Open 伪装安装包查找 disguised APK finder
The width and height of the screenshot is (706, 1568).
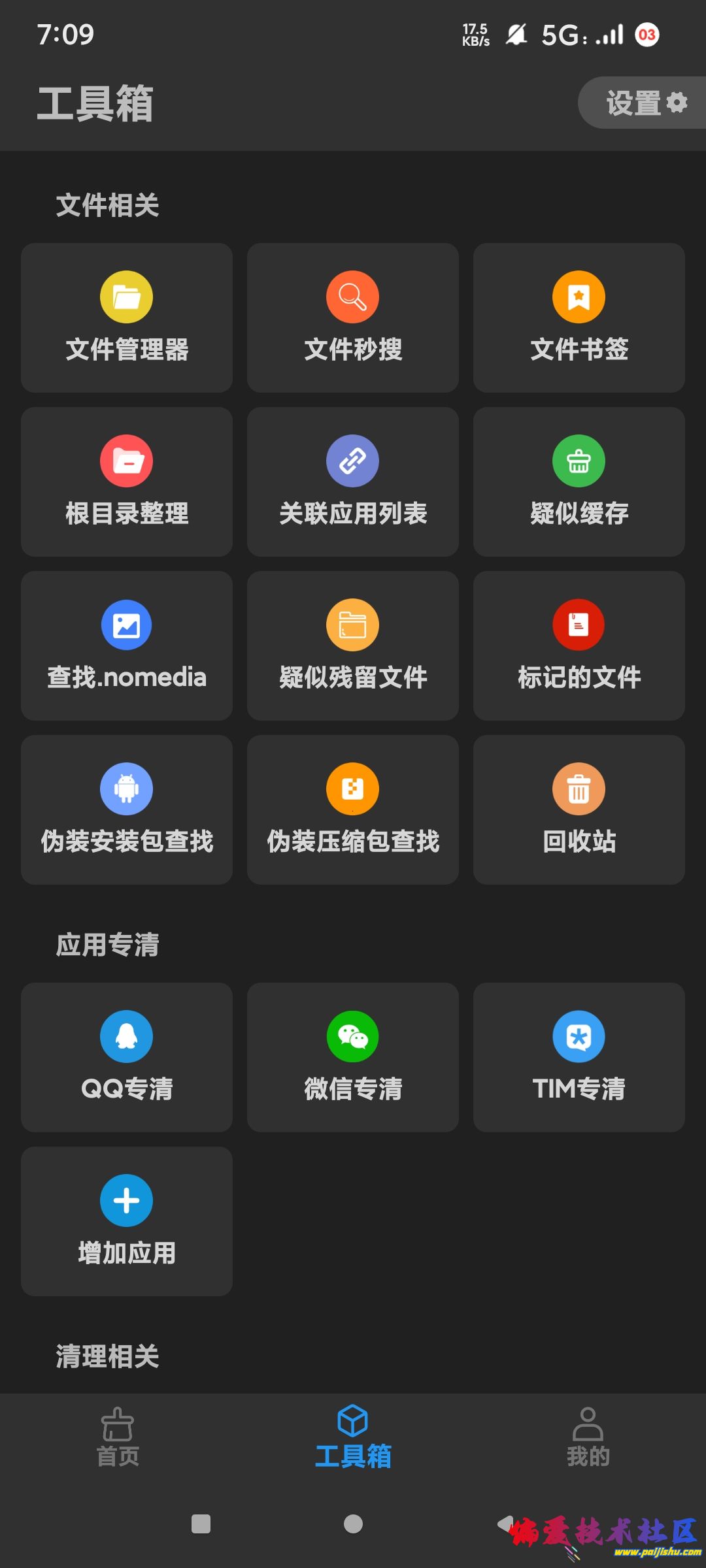127,810
